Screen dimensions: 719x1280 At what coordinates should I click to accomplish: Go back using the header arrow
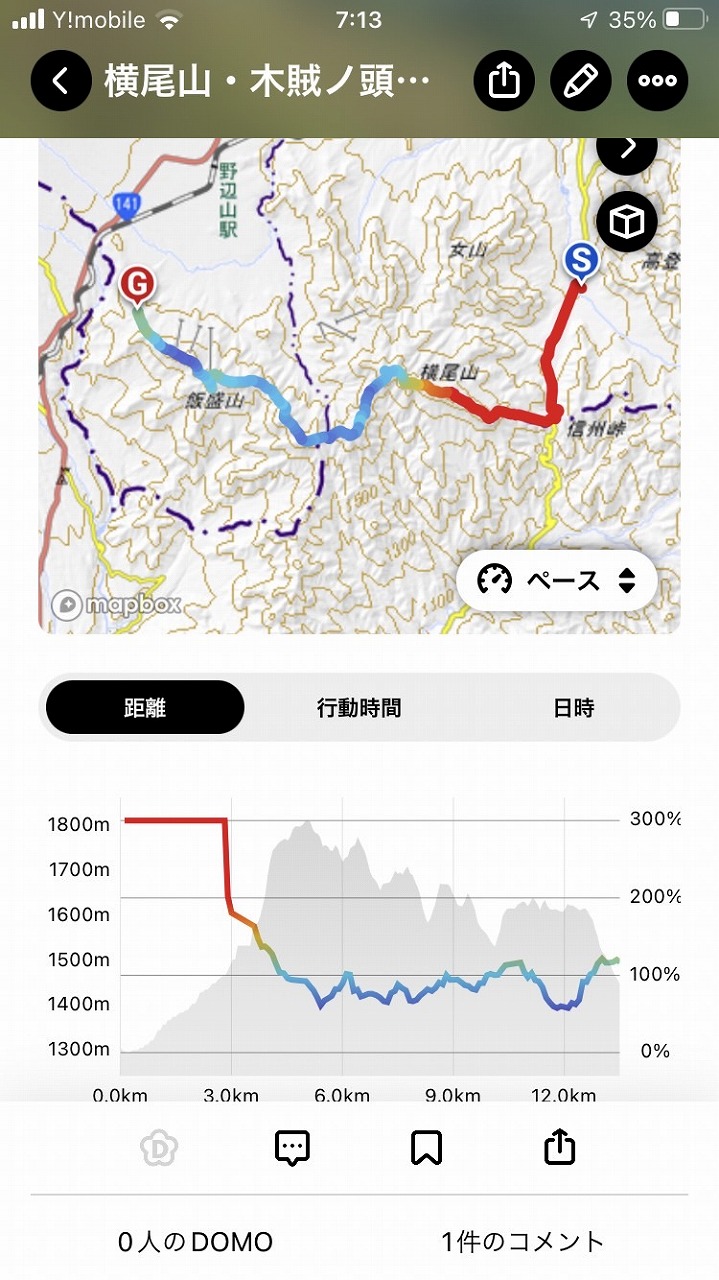(x=61, y=80)
